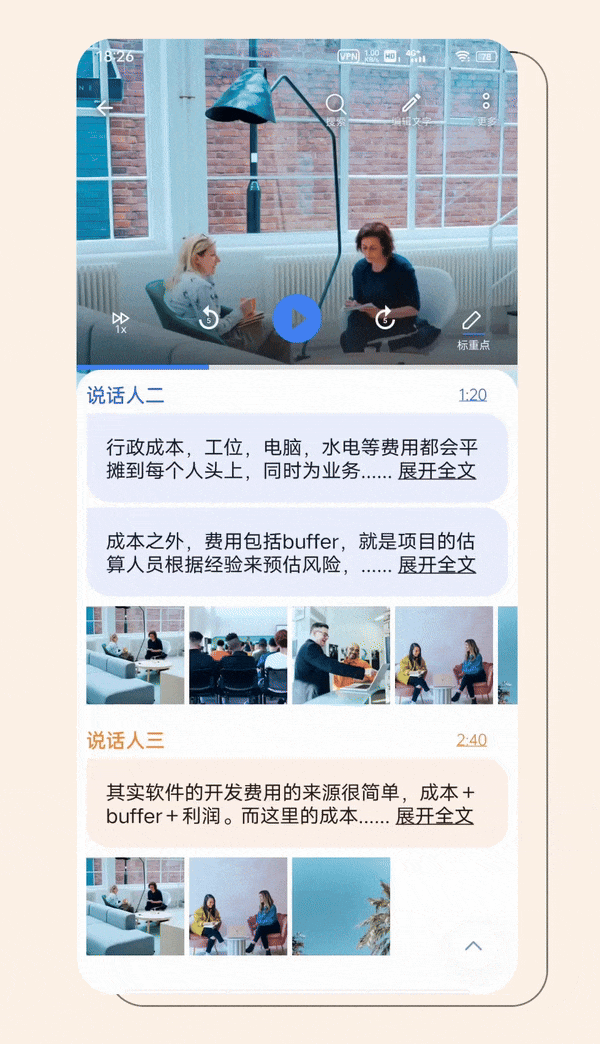Tap the up-arrow button to return to top
This screenshot has width=600, height=1044.
click(474, 945)
